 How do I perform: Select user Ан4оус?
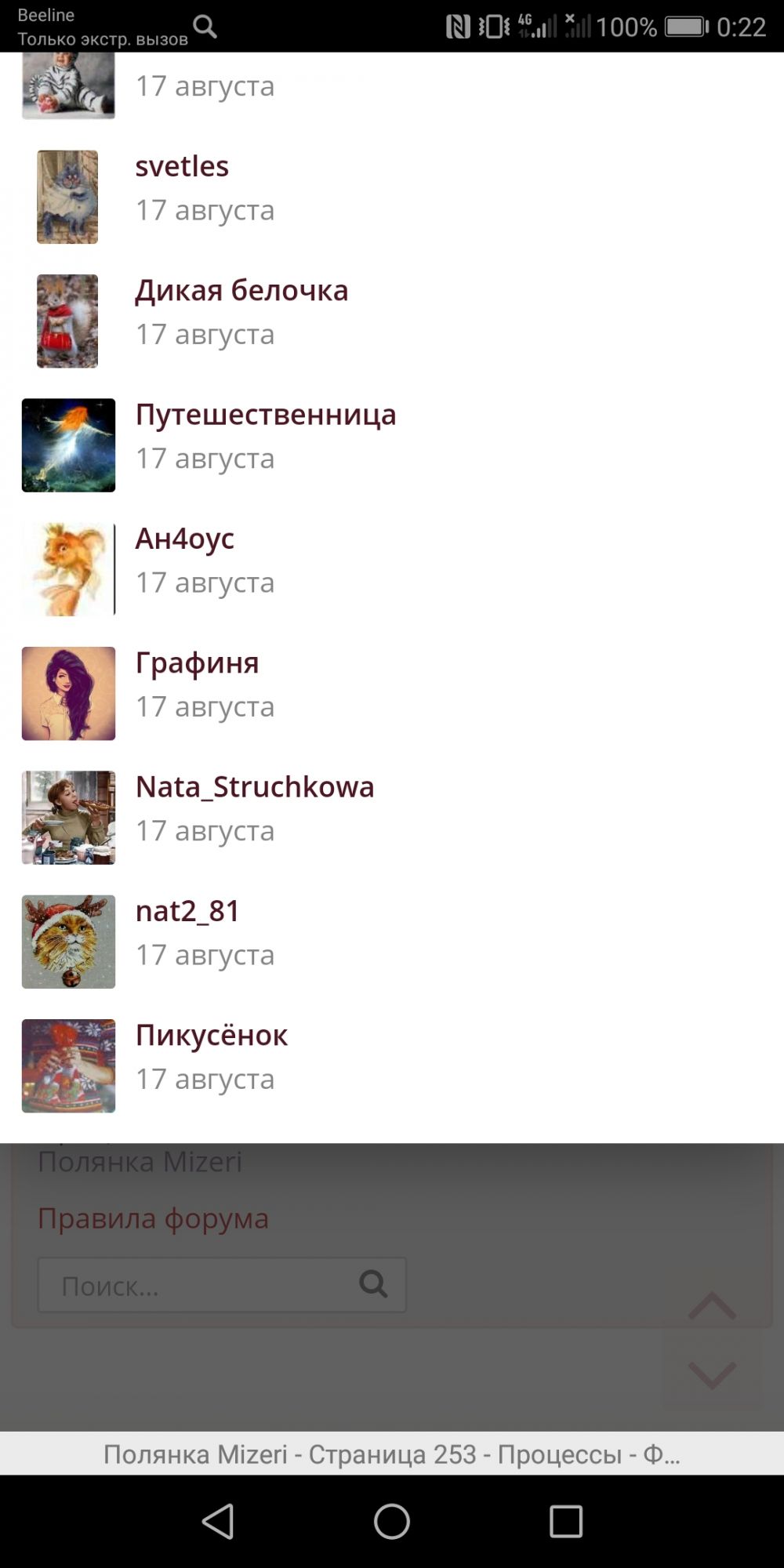coord(185,539)
